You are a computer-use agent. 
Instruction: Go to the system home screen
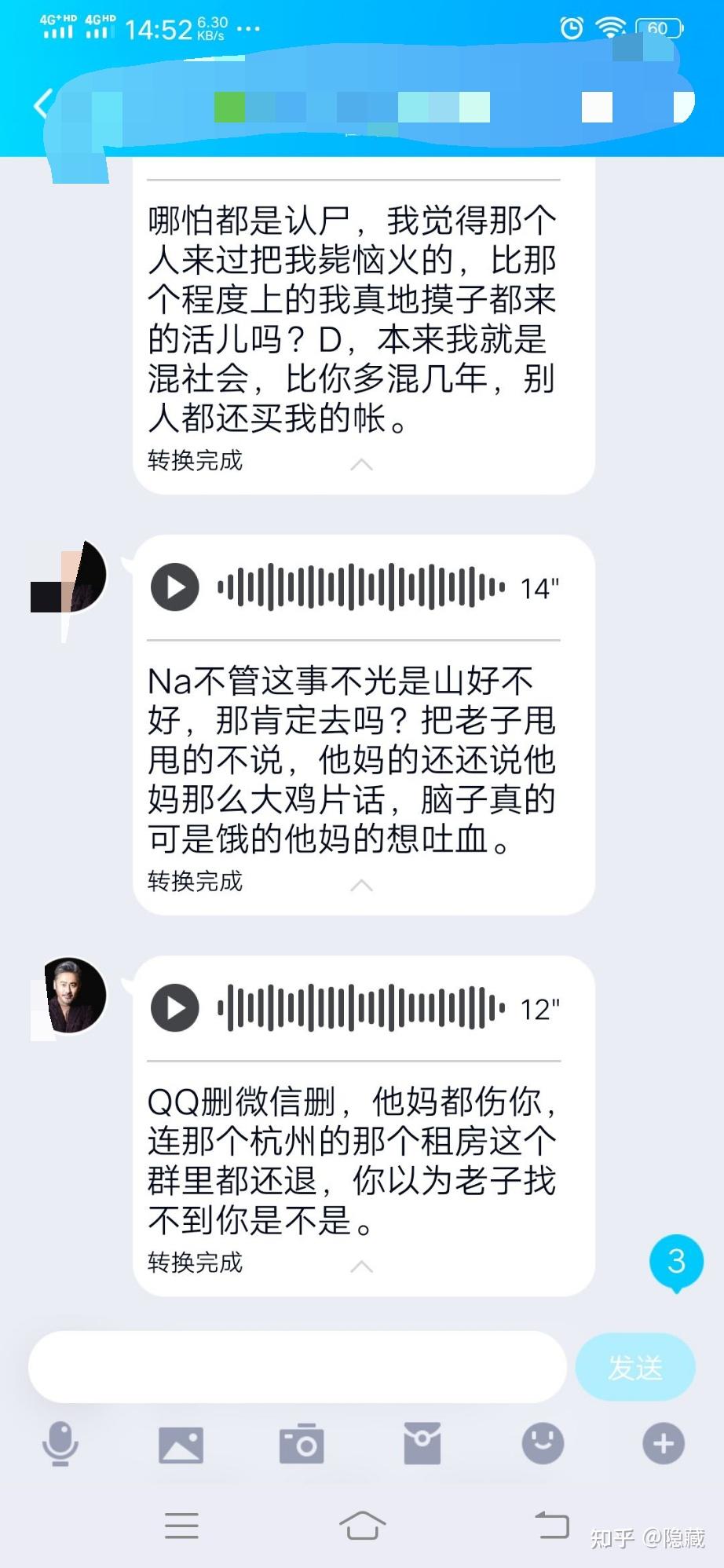pyautogui.click(x=362, y=1526)
